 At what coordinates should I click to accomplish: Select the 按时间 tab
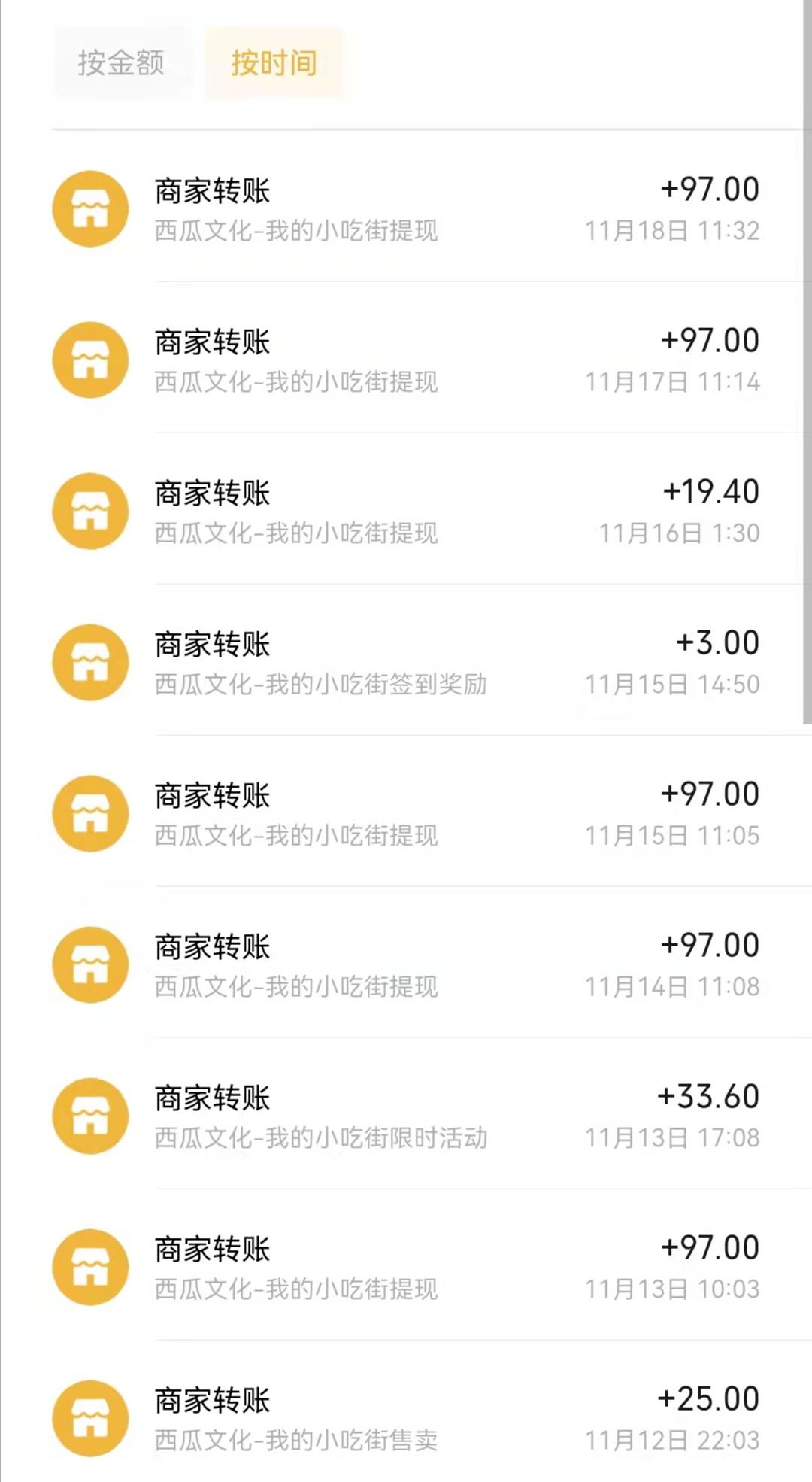click(x=274, y=63)
